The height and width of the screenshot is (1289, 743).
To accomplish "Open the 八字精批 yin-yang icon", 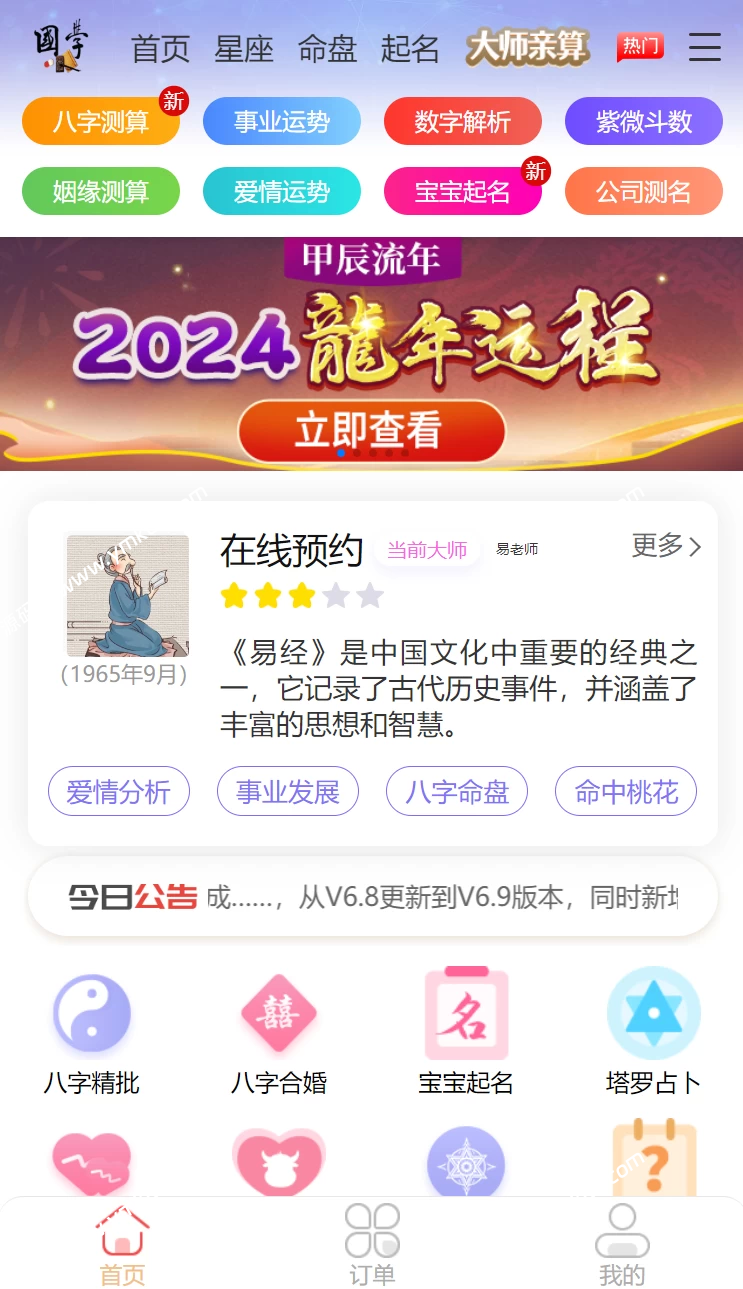I will (x=91, y=1012).
